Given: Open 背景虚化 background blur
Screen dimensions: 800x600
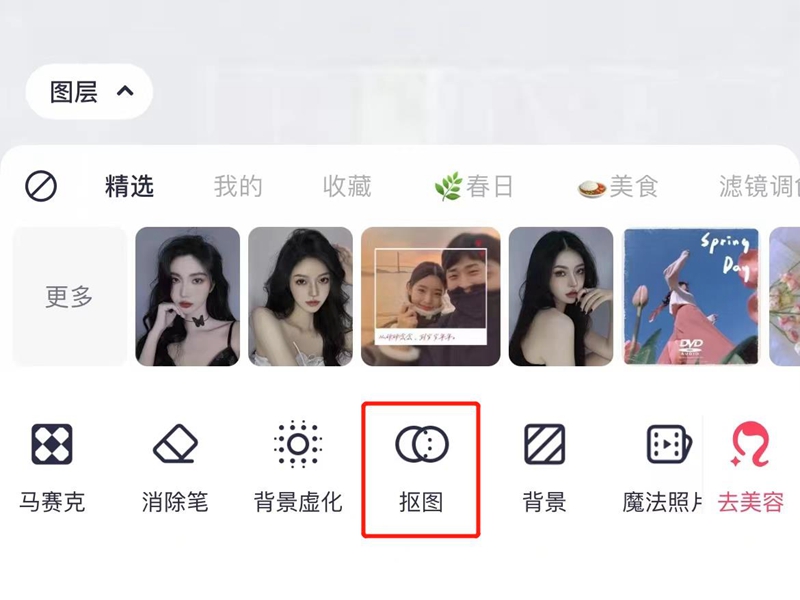Looking at the screenshot, I should pyautogui.click(x=298, y=467).
